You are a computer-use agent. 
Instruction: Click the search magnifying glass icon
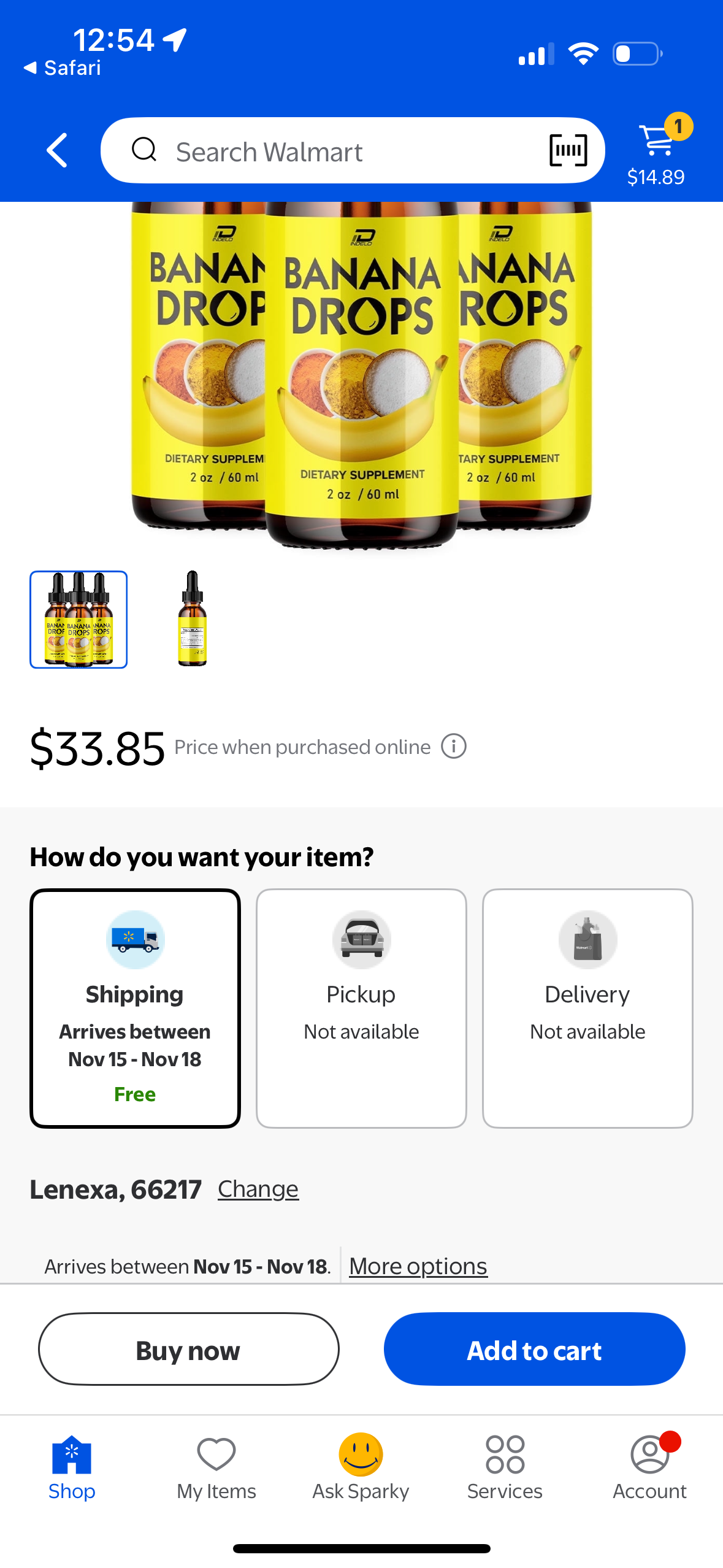point(143,150)
